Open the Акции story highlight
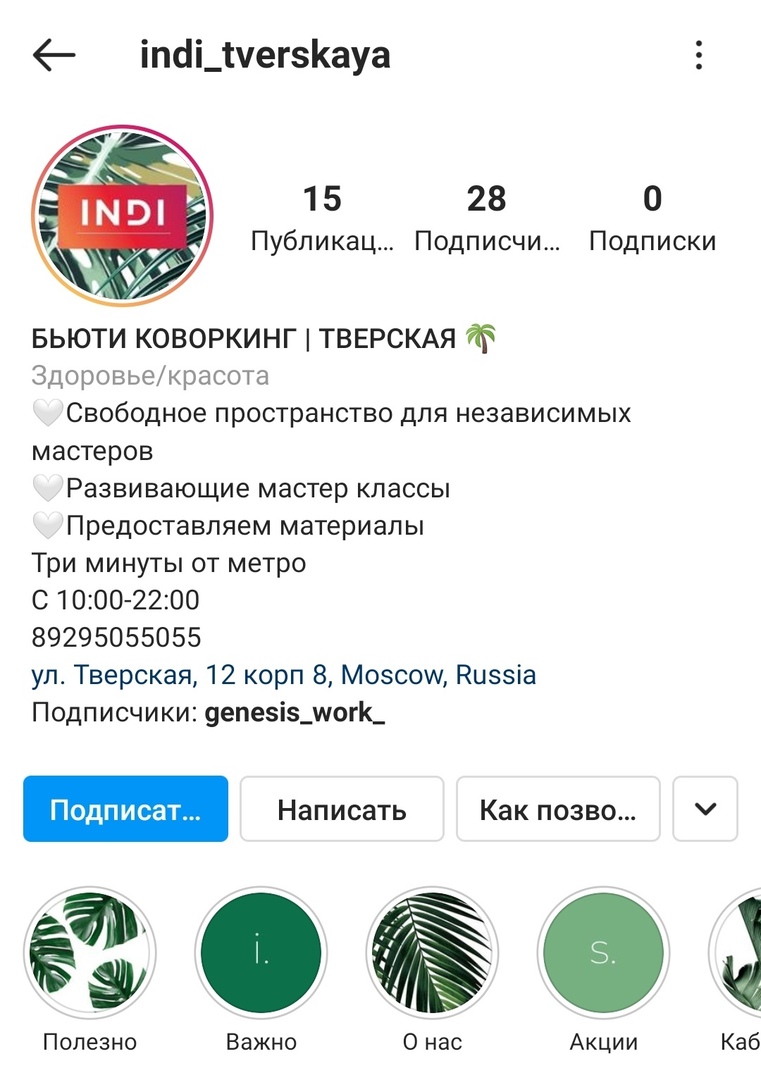Screen dimensions: 761x1080 603,953
